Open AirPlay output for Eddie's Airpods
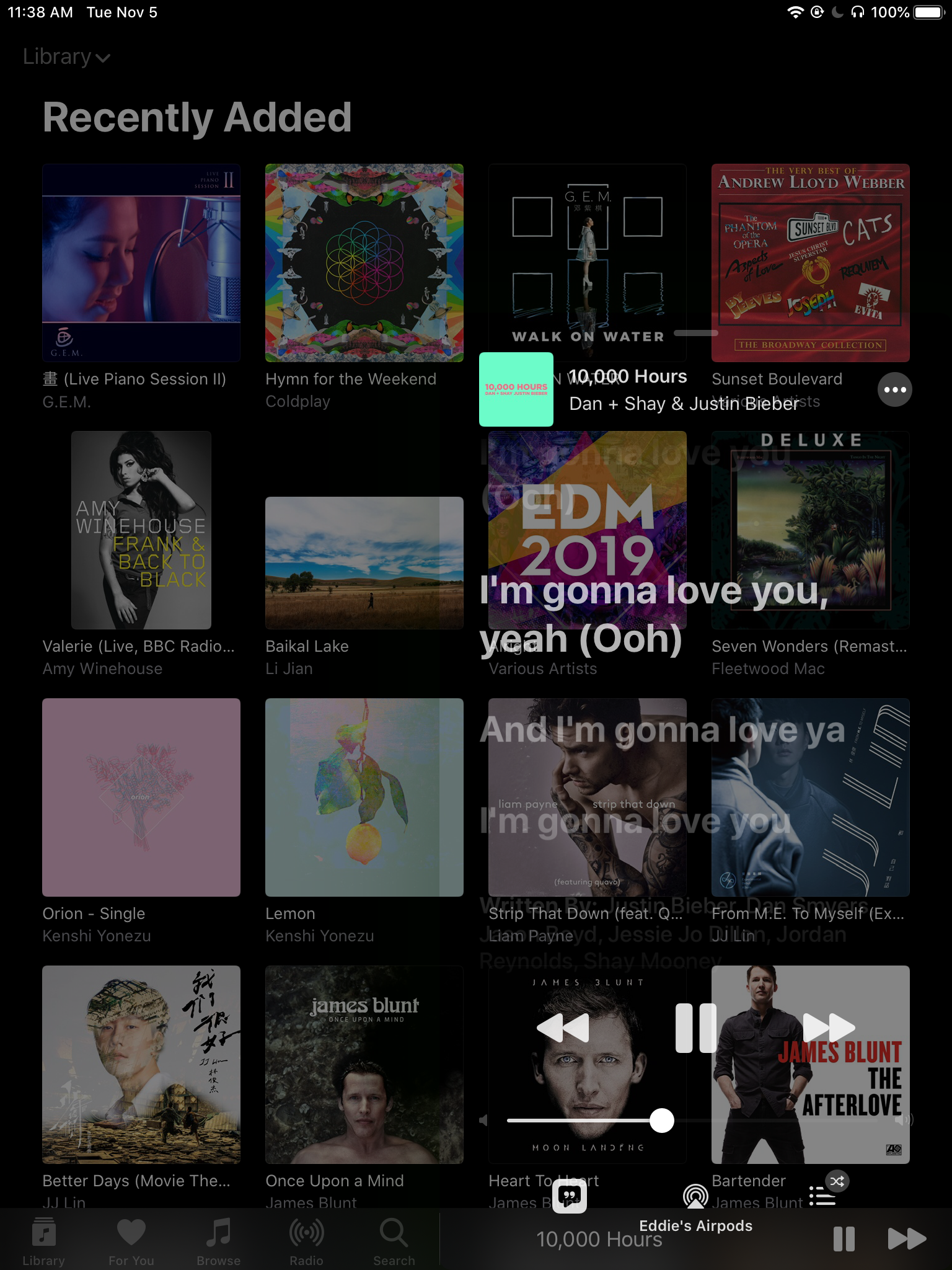Screen dimensions: 952x1270 (695, 1197)
